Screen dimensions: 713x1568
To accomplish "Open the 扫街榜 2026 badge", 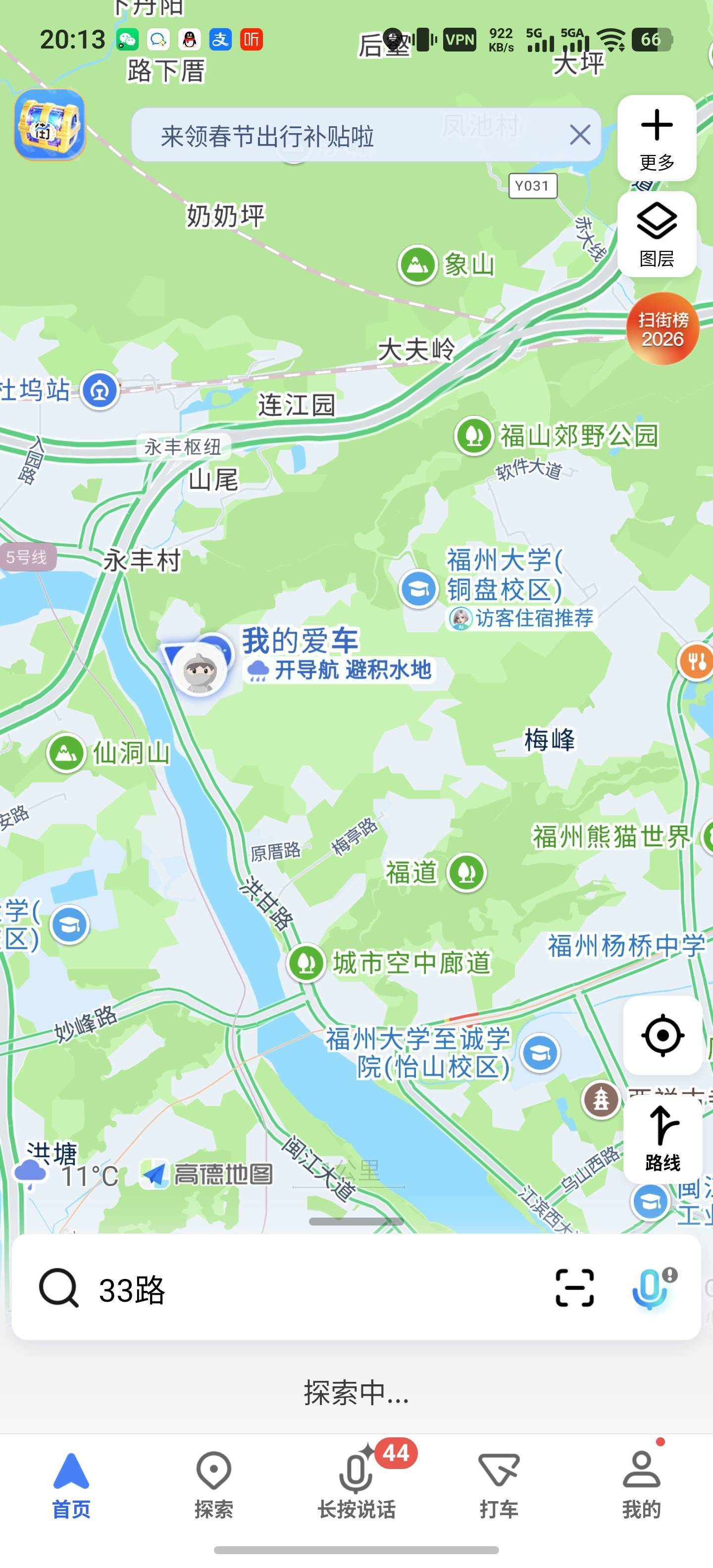I will pos(662,329).
